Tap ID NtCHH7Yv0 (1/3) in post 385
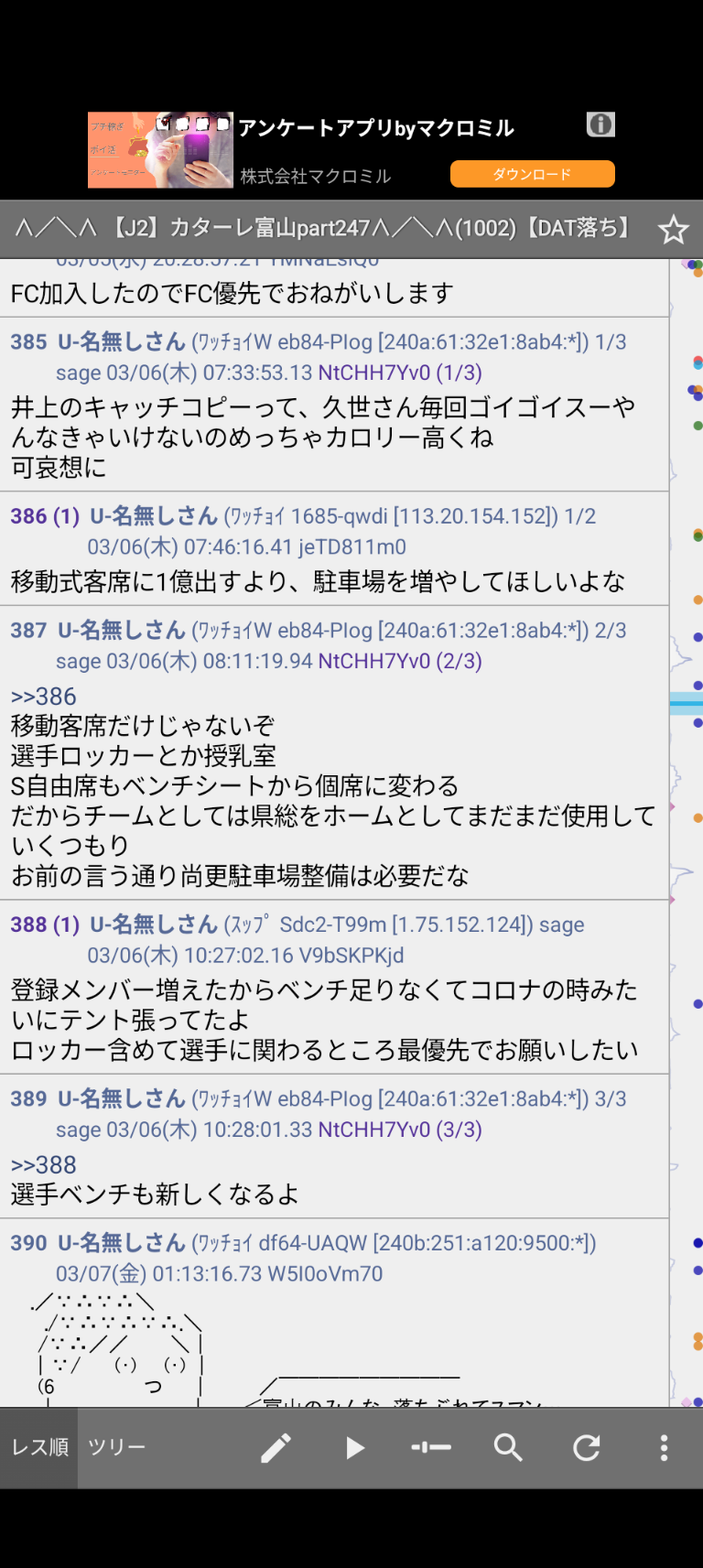Screen dimensions: 703x1568 tap(399, 373)
